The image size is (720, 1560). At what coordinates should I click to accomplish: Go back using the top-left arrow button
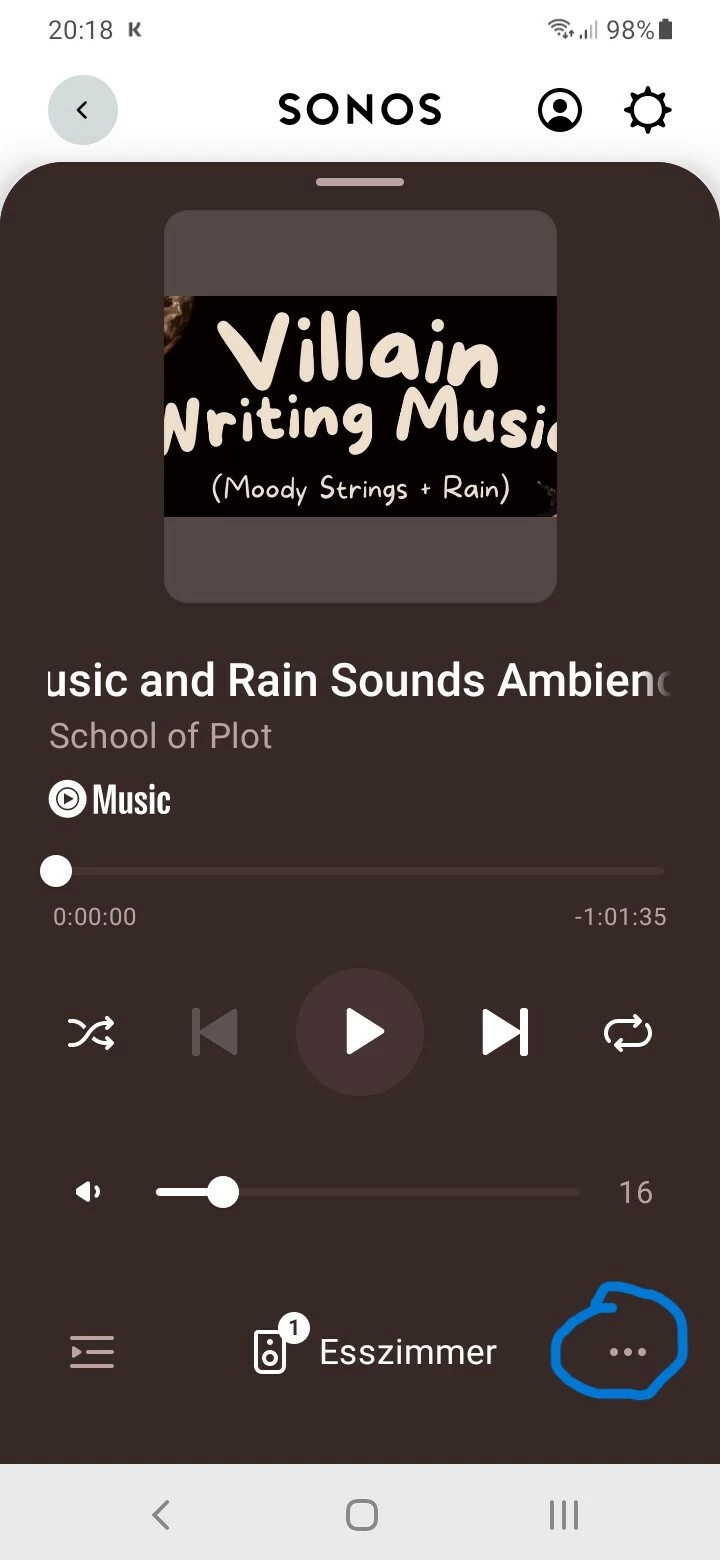[82, 110]
